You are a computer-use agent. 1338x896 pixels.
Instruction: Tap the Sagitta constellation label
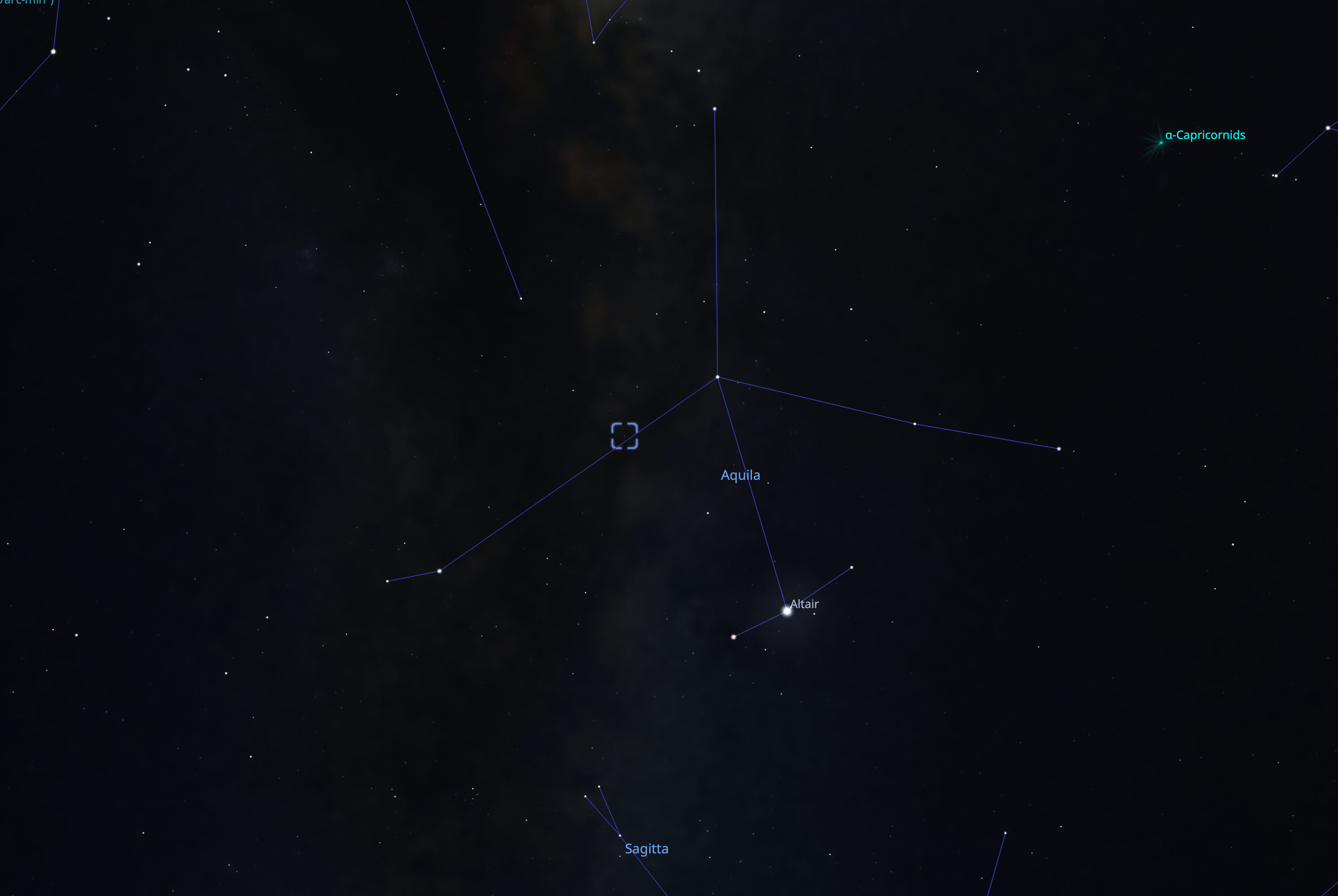[x=646, y=848]
